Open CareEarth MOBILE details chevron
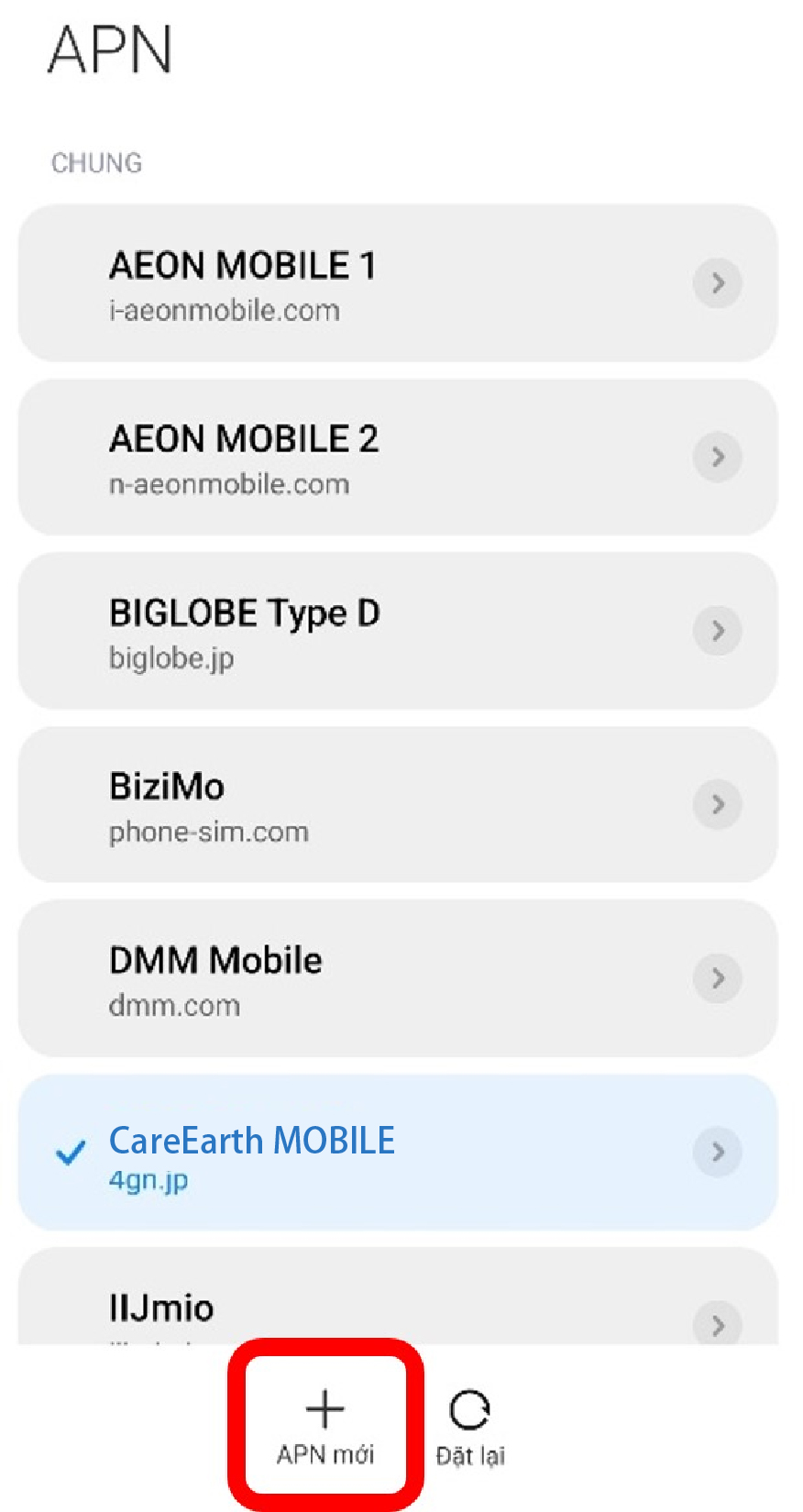 (718, 1152)
